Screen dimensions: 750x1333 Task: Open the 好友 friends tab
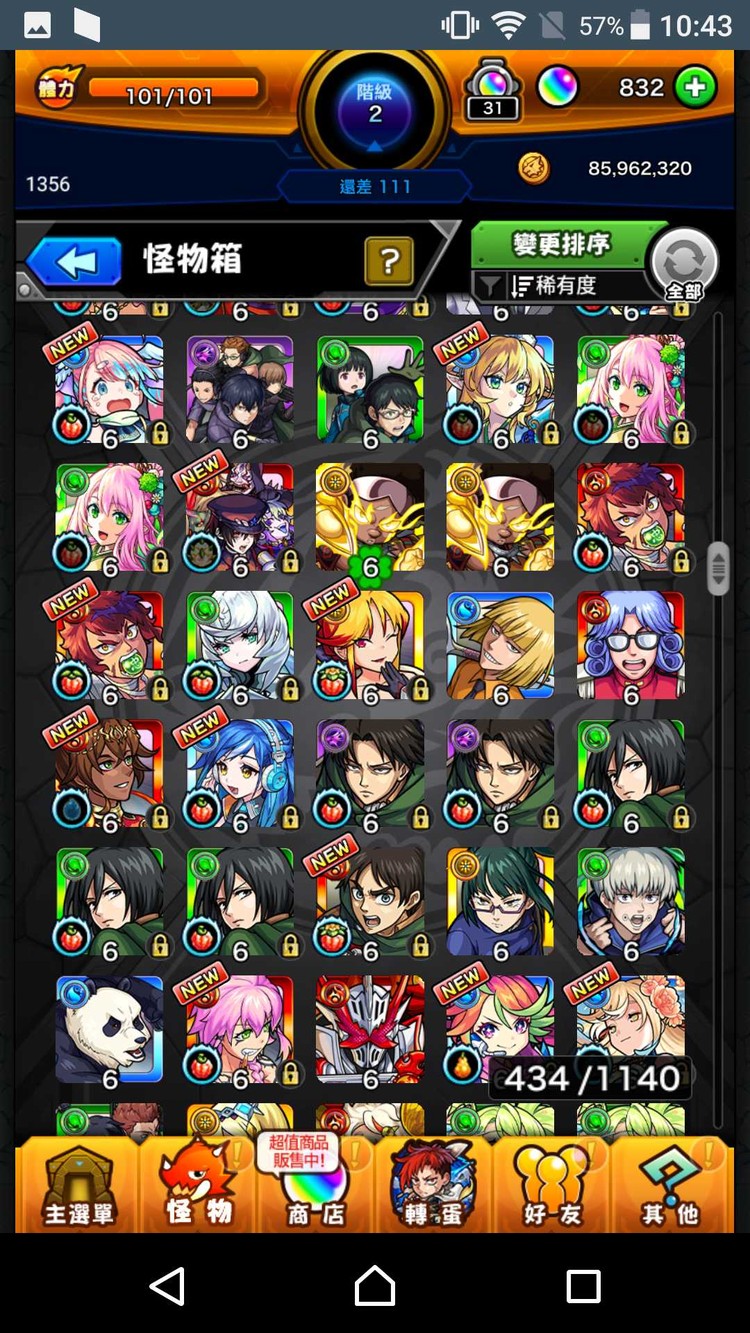point(551,1188)
